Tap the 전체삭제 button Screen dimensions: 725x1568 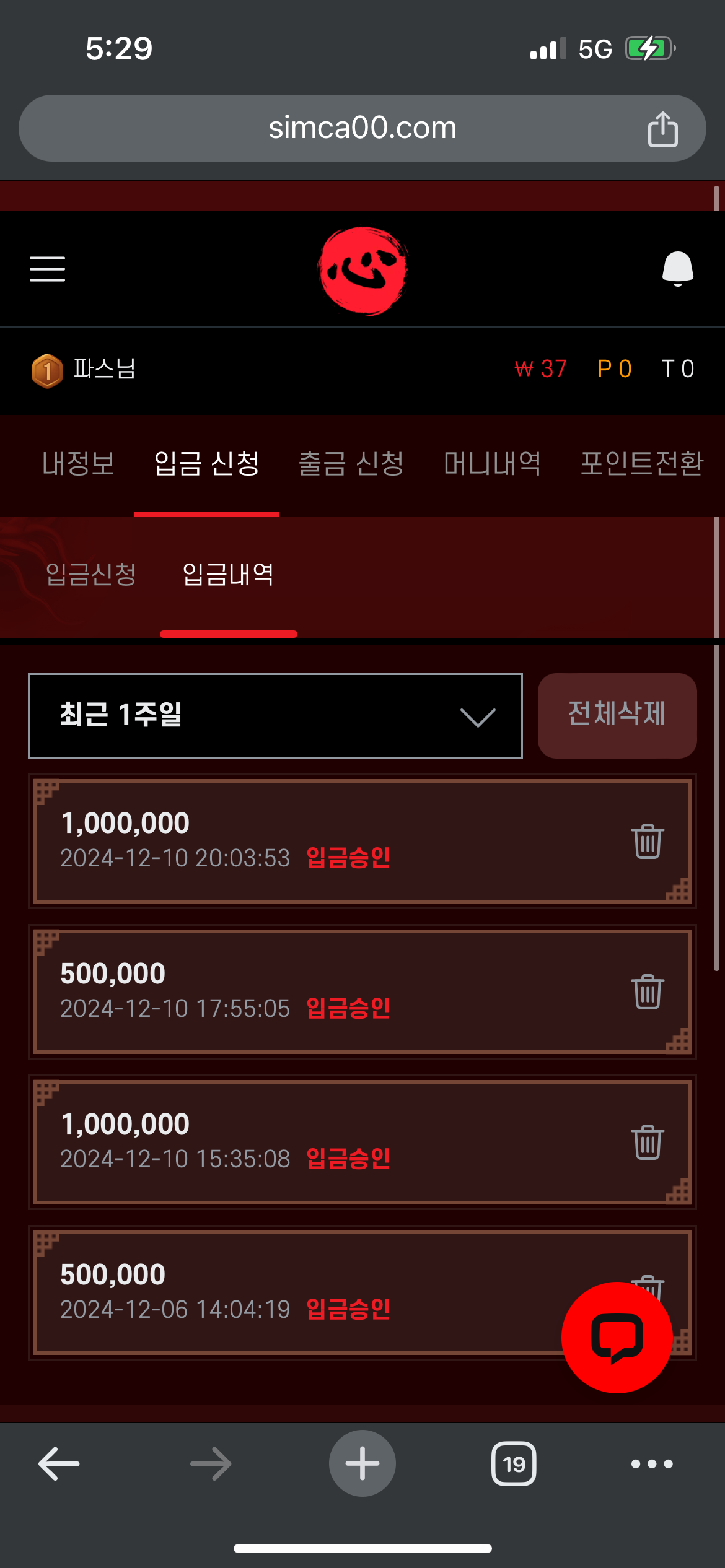pyautogui.click(x=617, y=715)
